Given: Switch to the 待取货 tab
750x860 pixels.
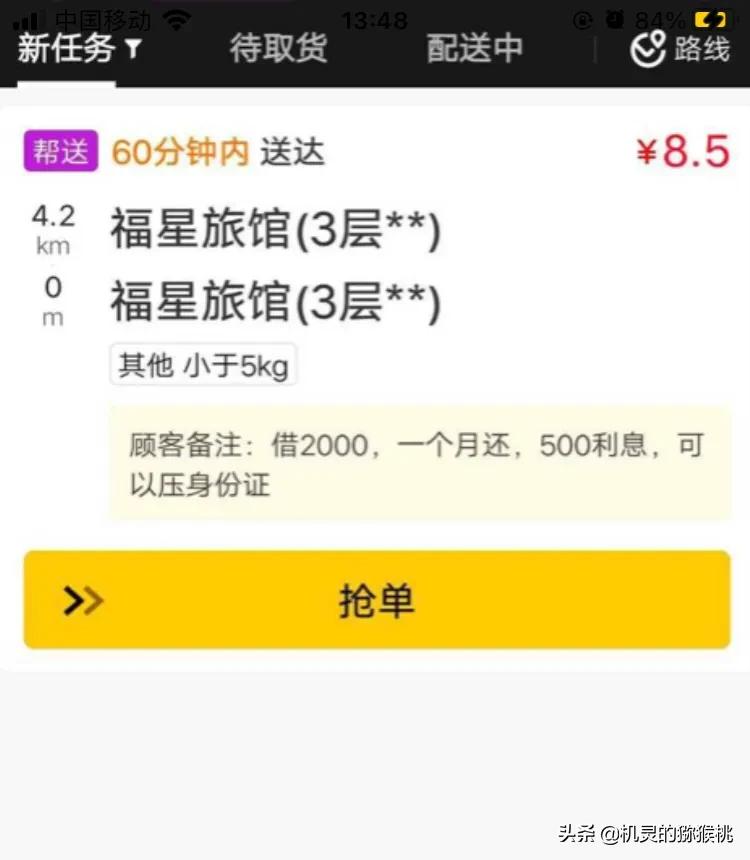Looking at the screenshot, I should tap(278, 50).
